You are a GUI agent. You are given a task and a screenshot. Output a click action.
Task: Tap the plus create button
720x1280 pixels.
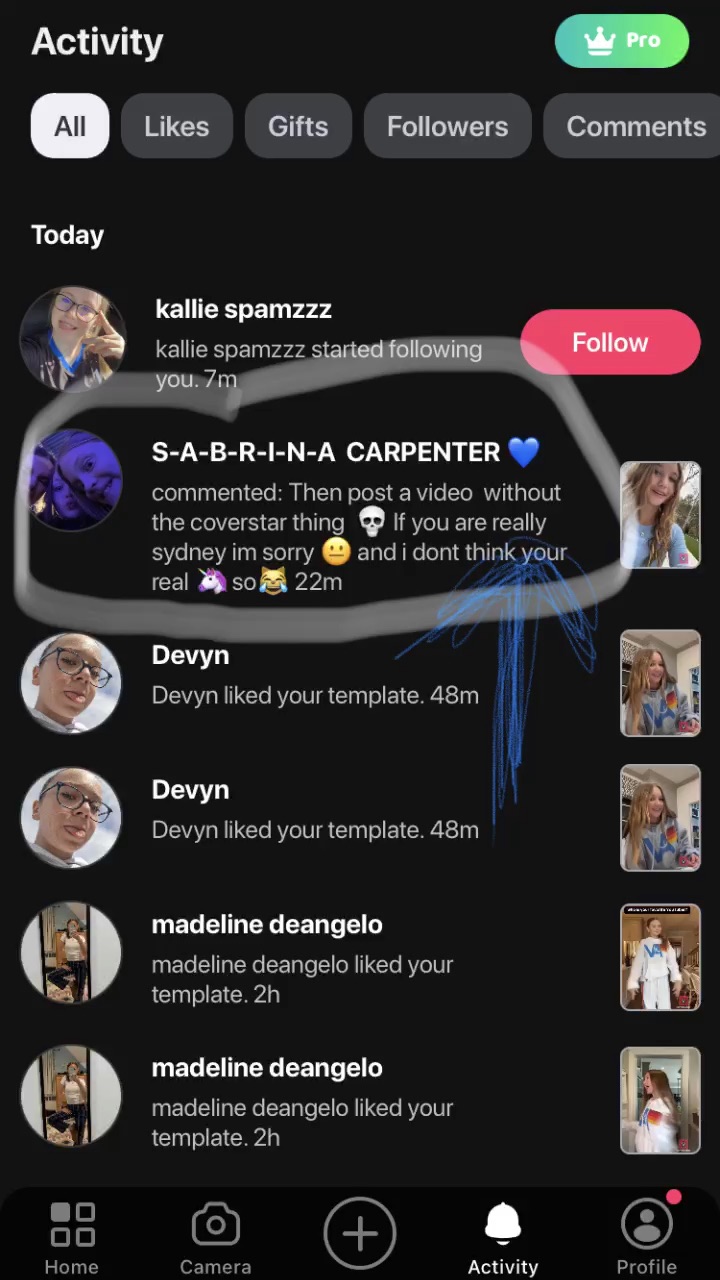click(x=360, y=1233)
